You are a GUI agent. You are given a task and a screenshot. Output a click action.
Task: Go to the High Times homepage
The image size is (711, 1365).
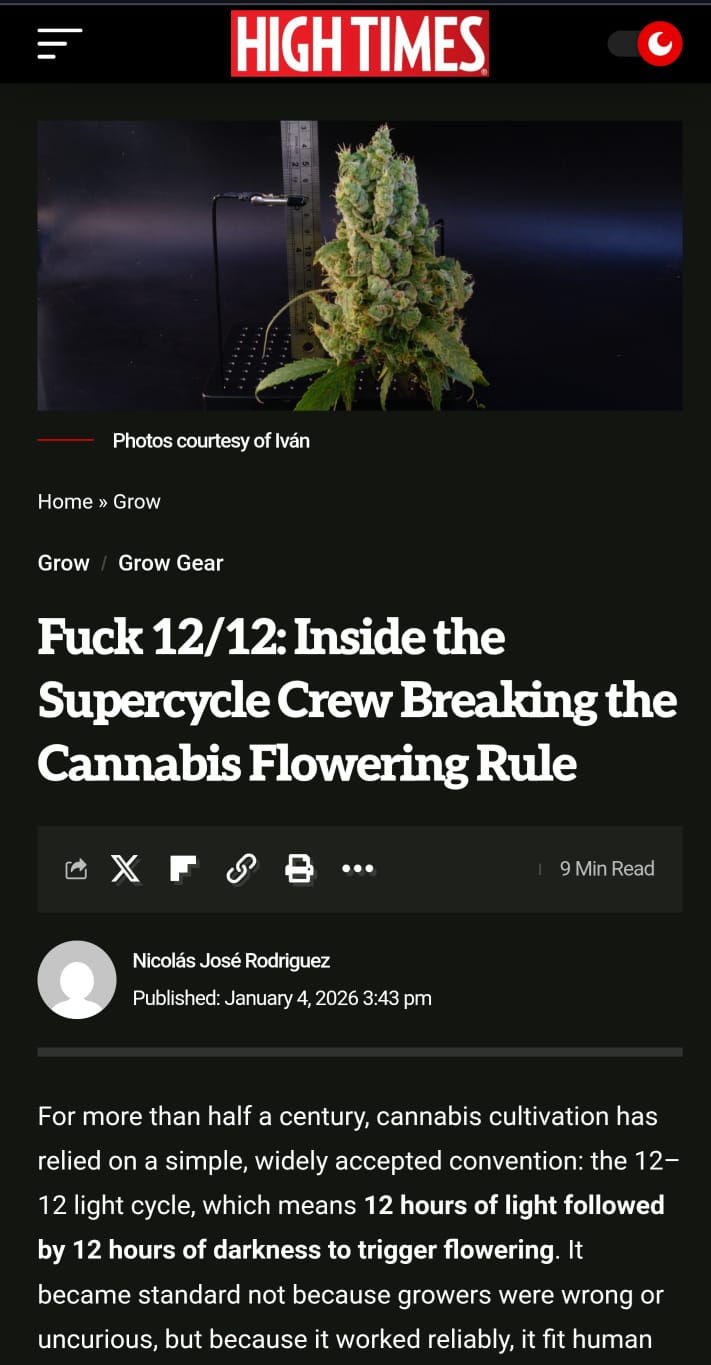(360, 44)
